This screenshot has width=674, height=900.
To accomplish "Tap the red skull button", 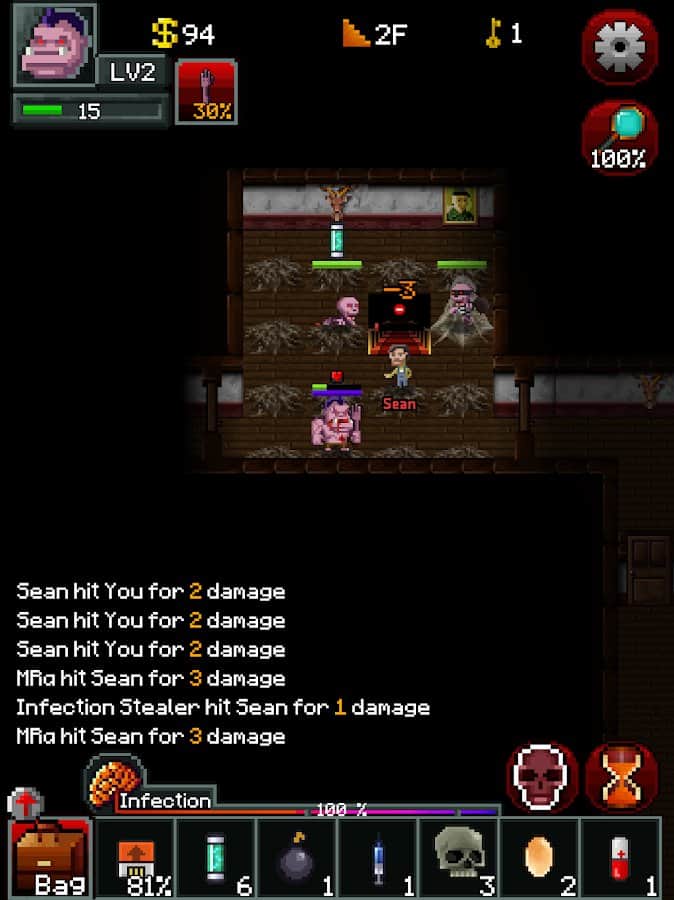I will pos(542,776).
